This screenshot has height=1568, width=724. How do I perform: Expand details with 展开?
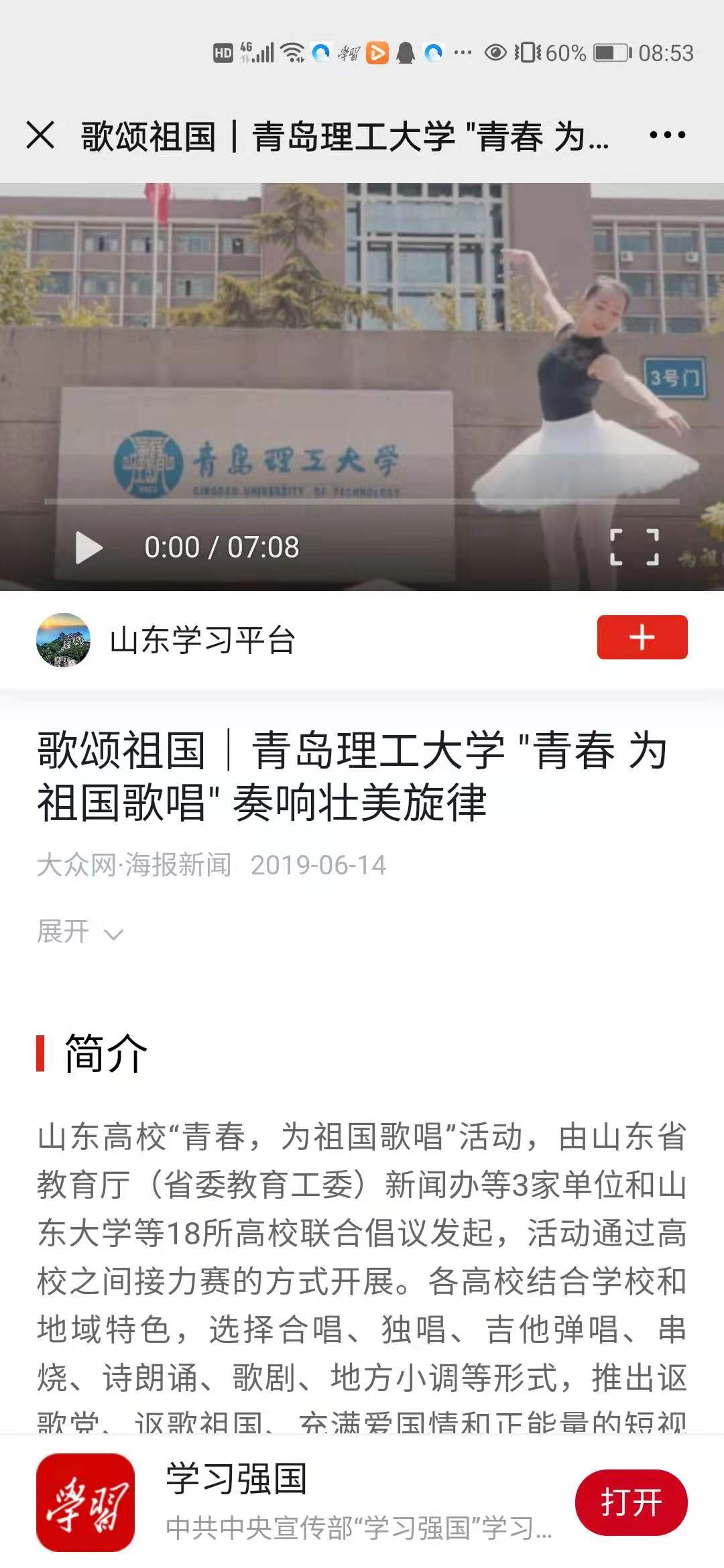80,932
